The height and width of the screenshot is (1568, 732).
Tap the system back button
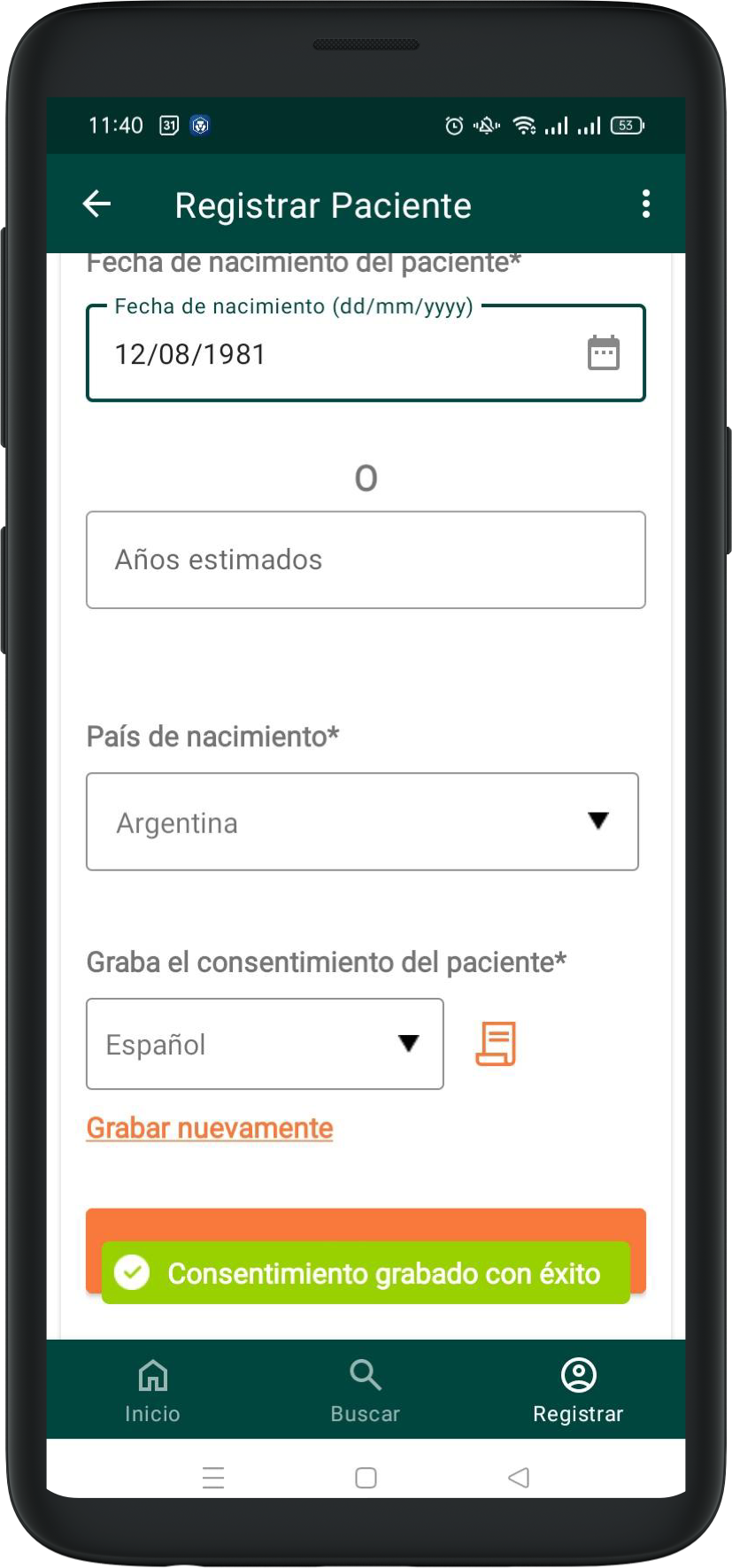(x=519, y=1478)
